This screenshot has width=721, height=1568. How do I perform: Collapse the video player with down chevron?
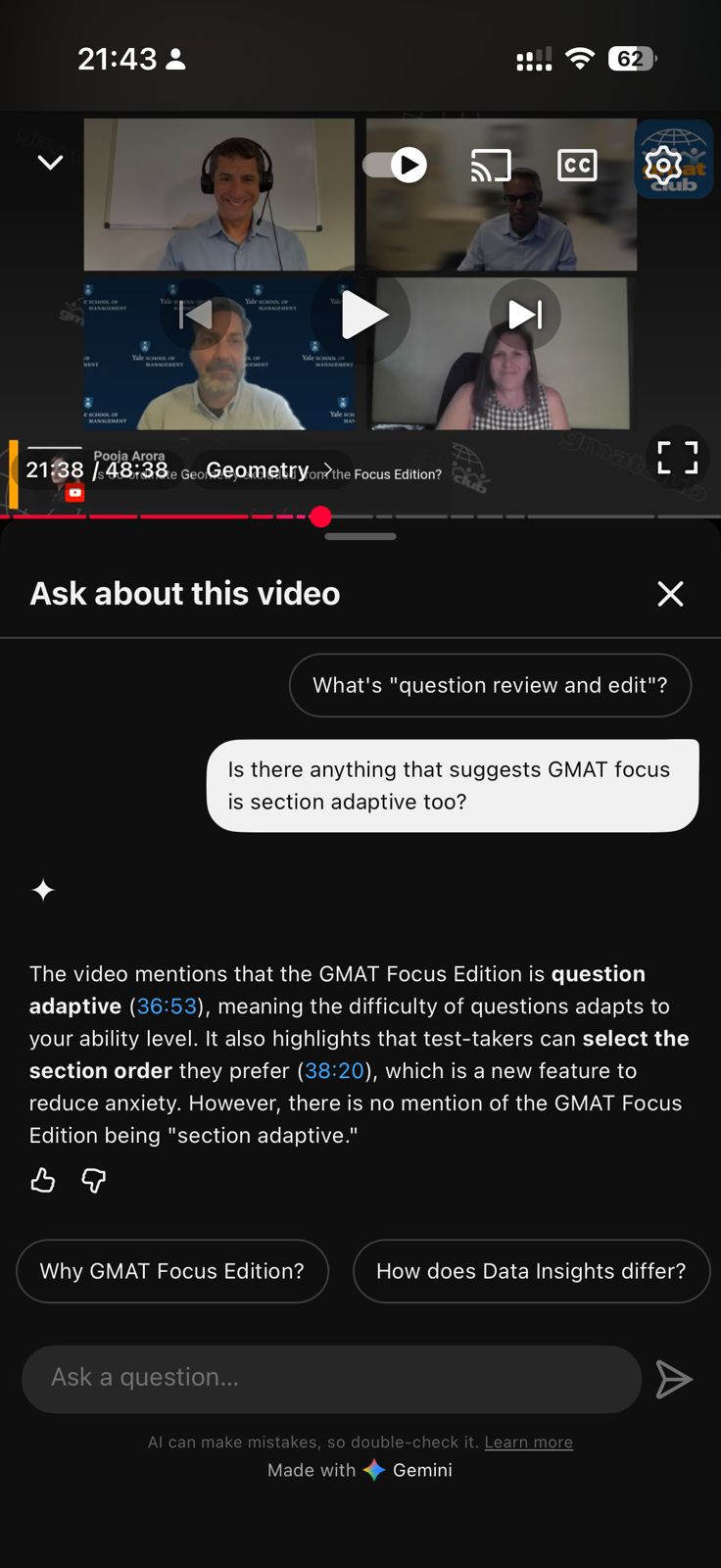[50, 163]
